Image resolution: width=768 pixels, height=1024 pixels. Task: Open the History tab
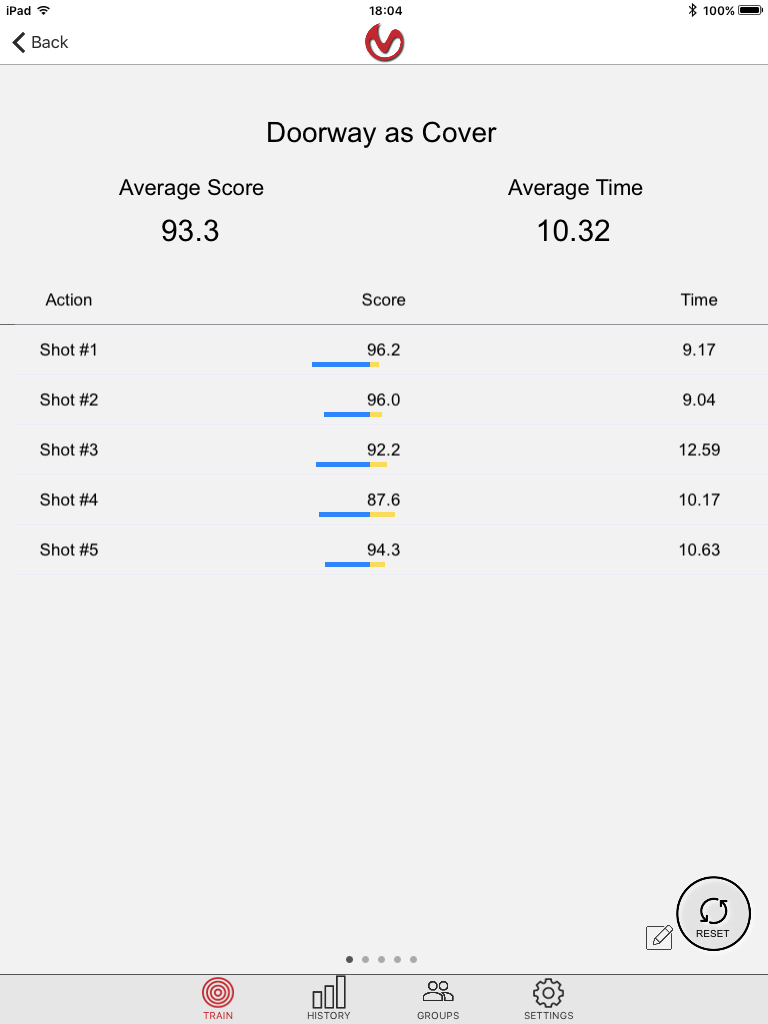point(329,998)
